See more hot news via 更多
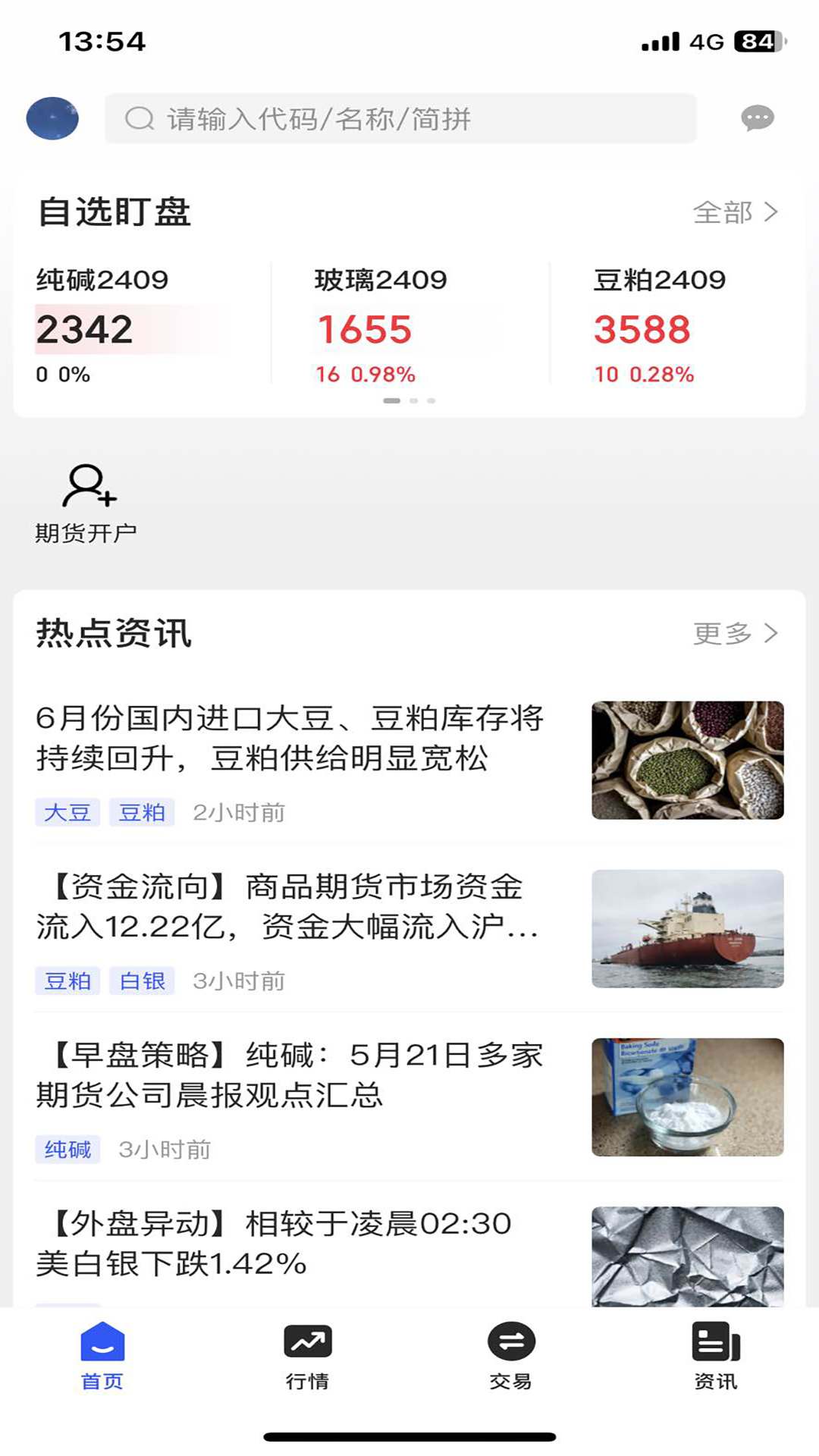Screen dimensions: 819x1456 (x=734, y=633)
